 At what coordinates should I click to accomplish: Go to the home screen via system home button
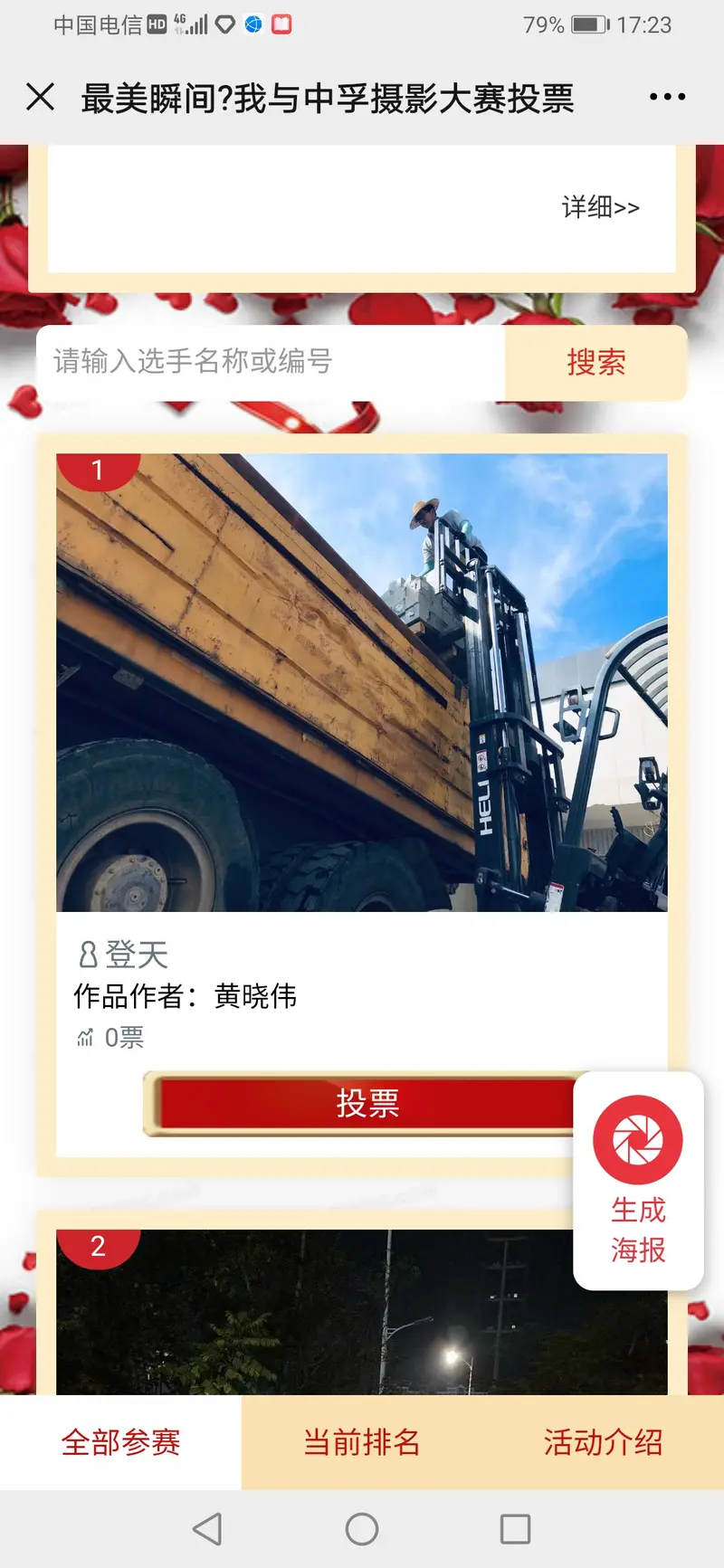pos(361,1529)
